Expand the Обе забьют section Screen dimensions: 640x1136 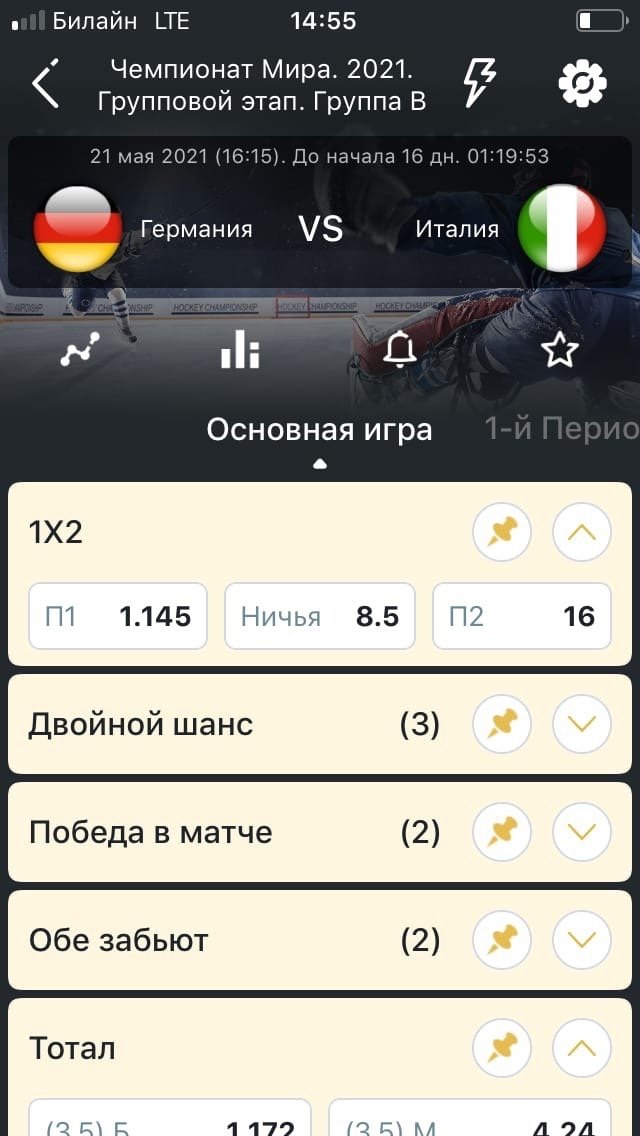[x=582, y=940]
